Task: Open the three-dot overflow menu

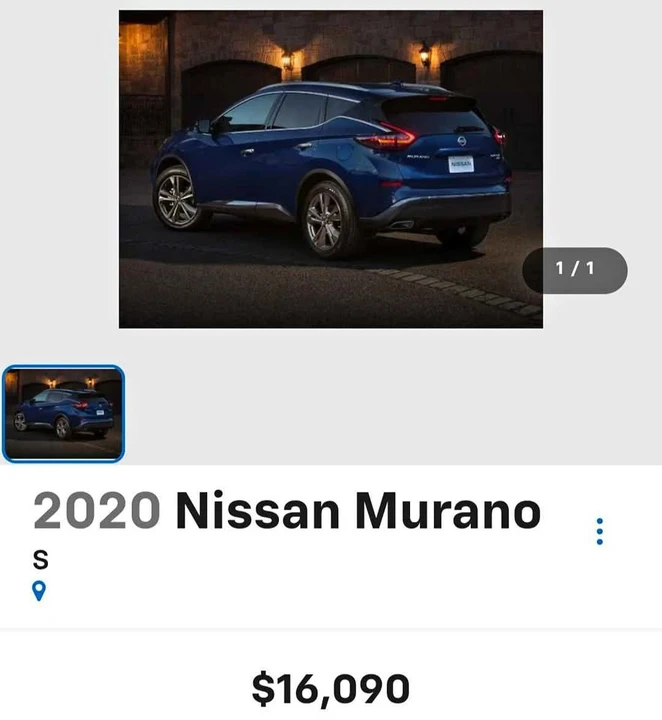Action: click(600, 532)
